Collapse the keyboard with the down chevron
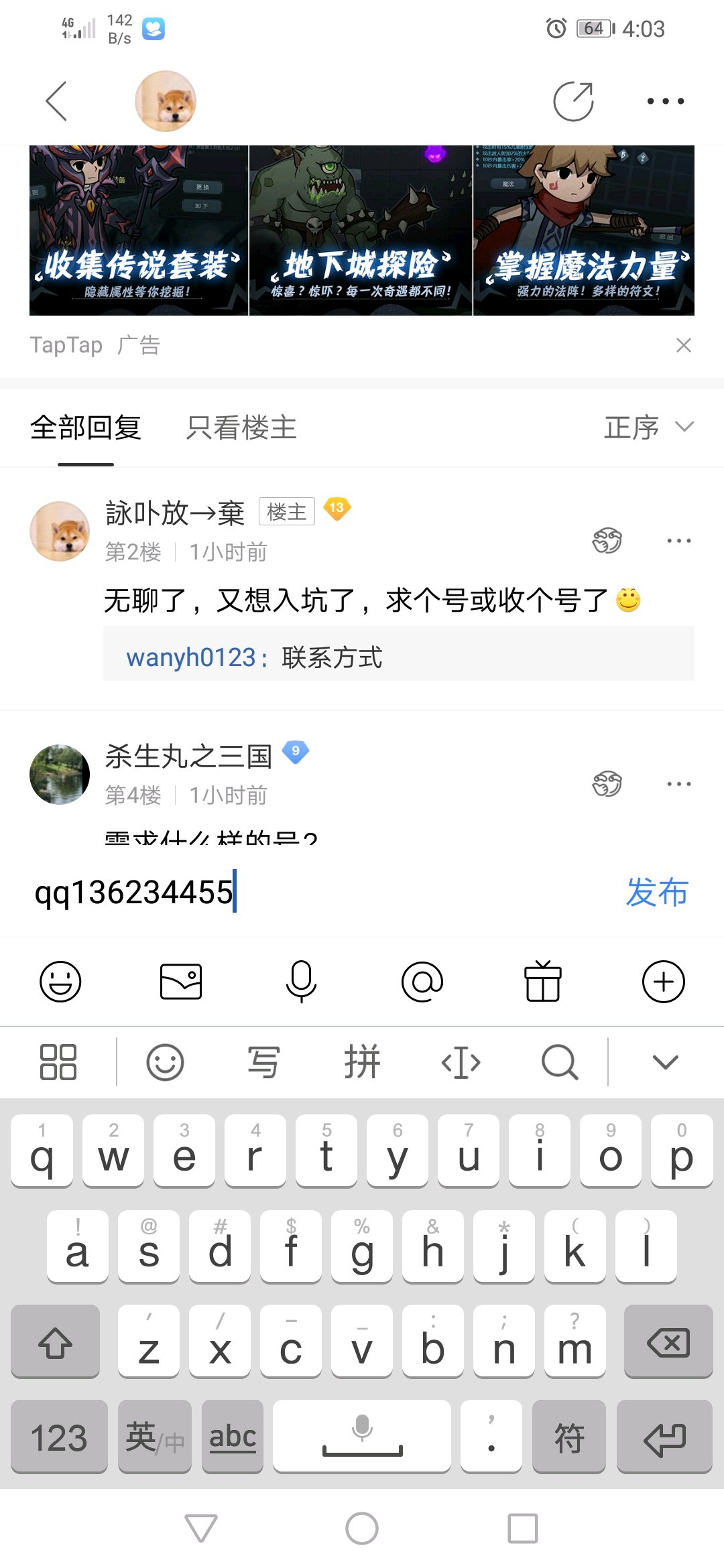Screen dimensions: 724x1568 [665, 1062]
